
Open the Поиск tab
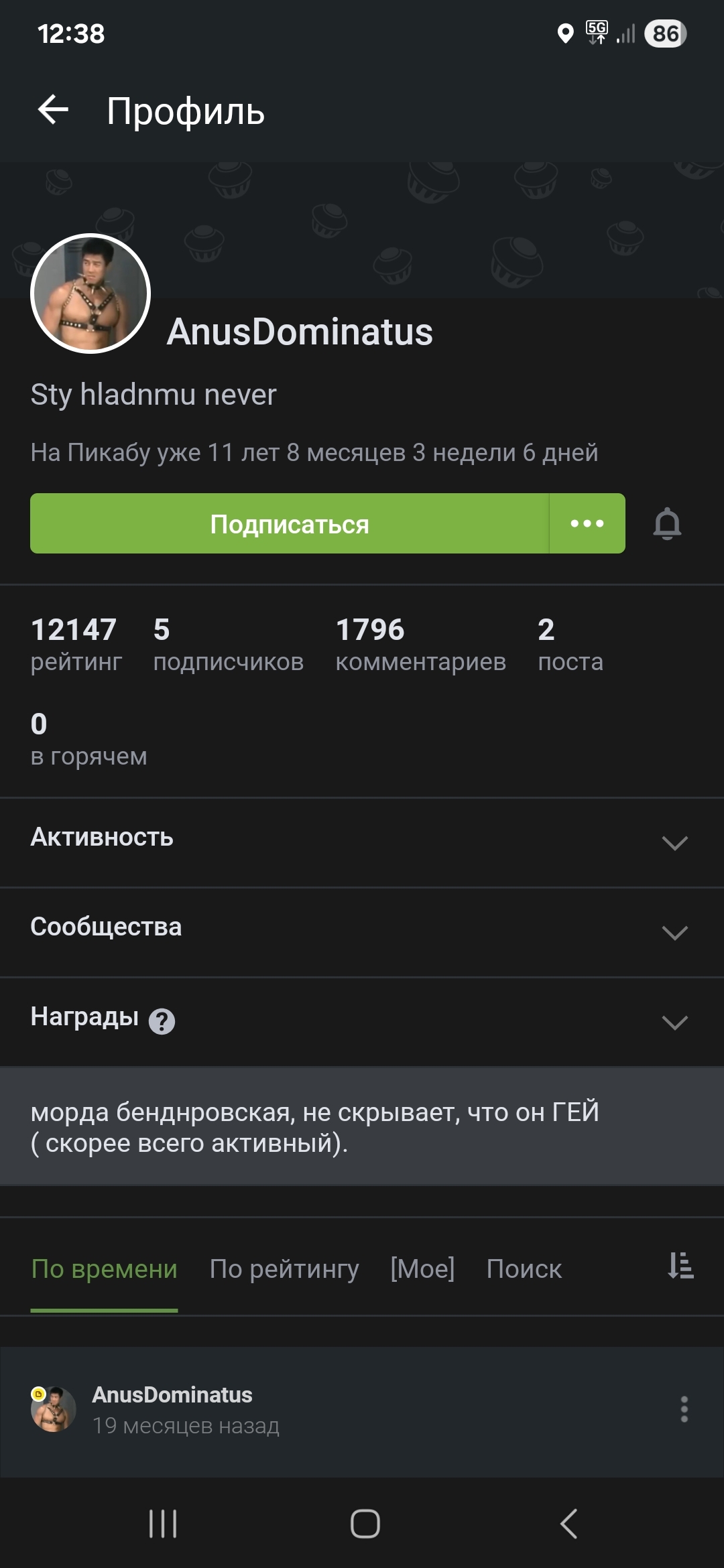tap(524, 1268)
